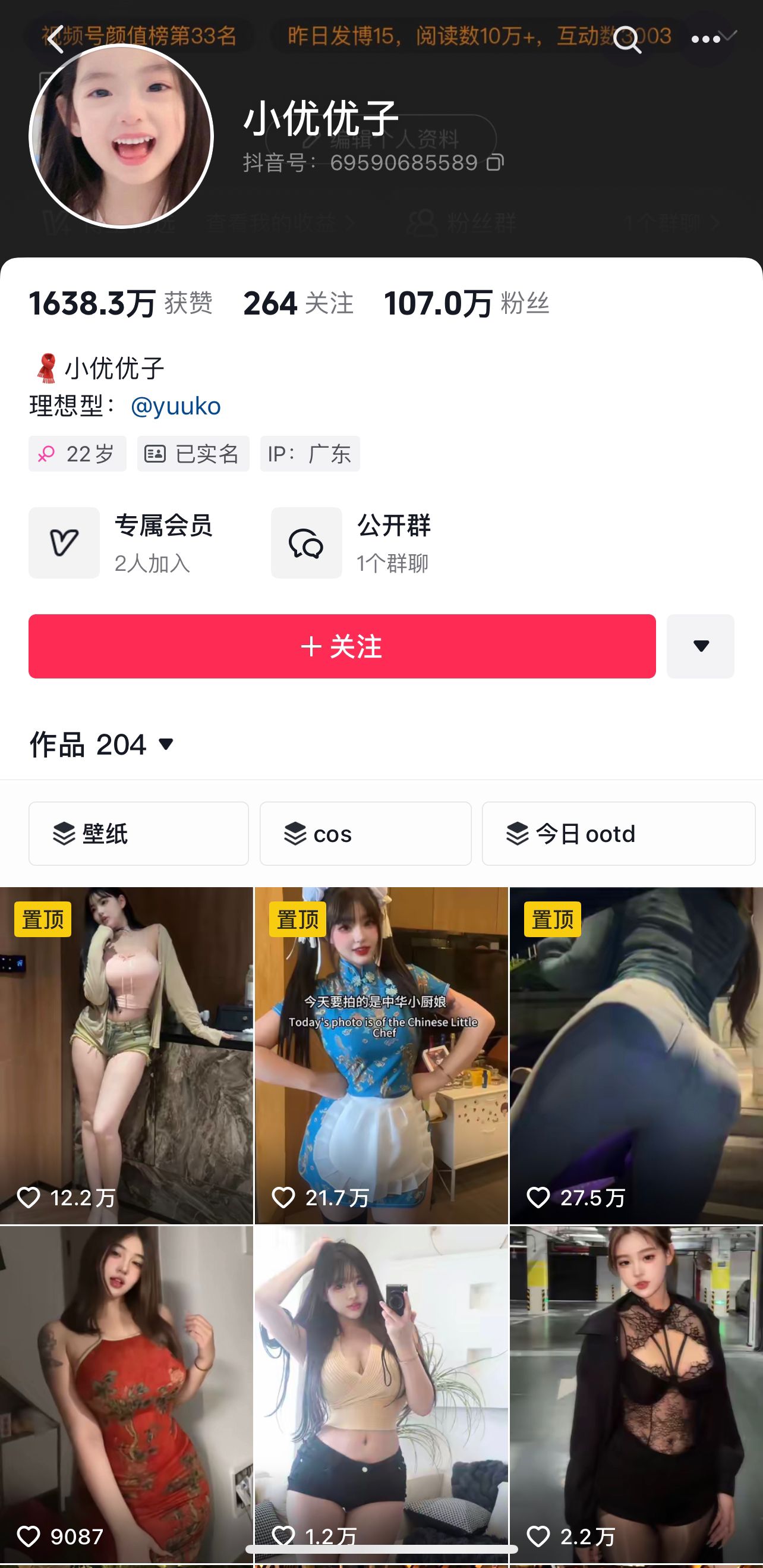Go back using the top-left arrow

[x=55, y=40]
